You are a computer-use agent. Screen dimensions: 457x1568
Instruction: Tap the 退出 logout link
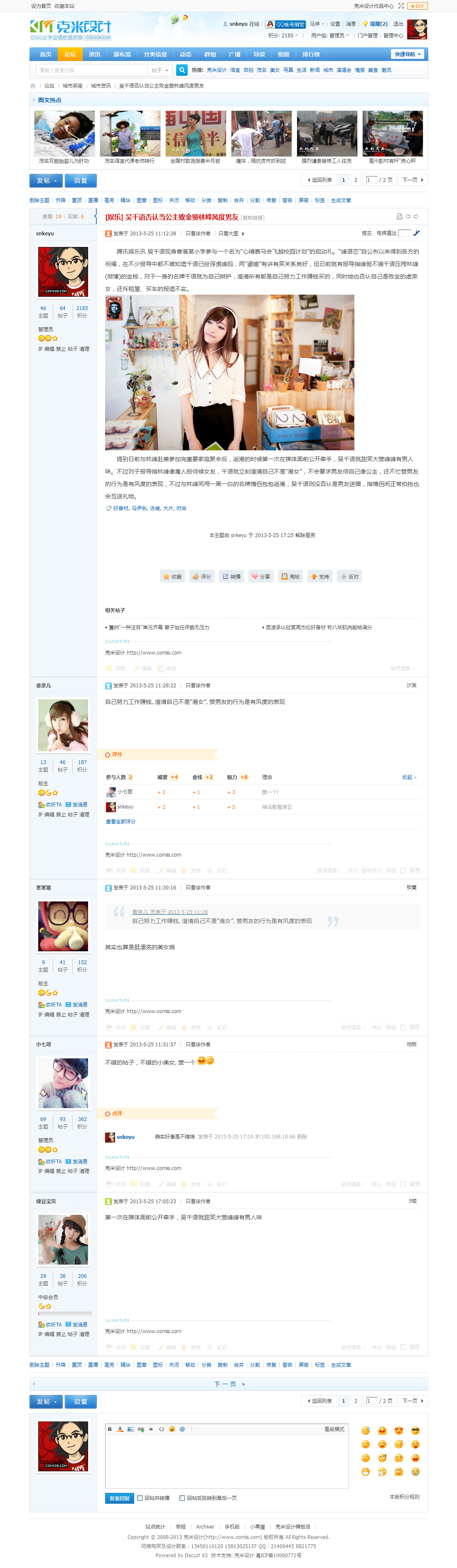click(397, 24)
